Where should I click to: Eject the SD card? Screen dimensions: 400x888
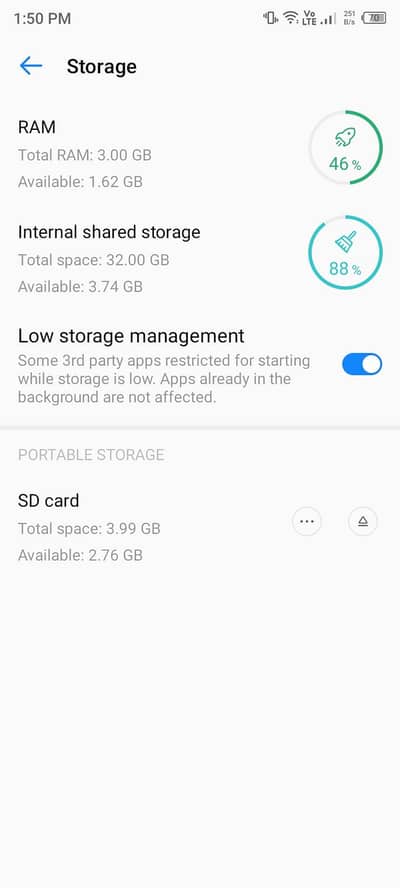[363, 521]
